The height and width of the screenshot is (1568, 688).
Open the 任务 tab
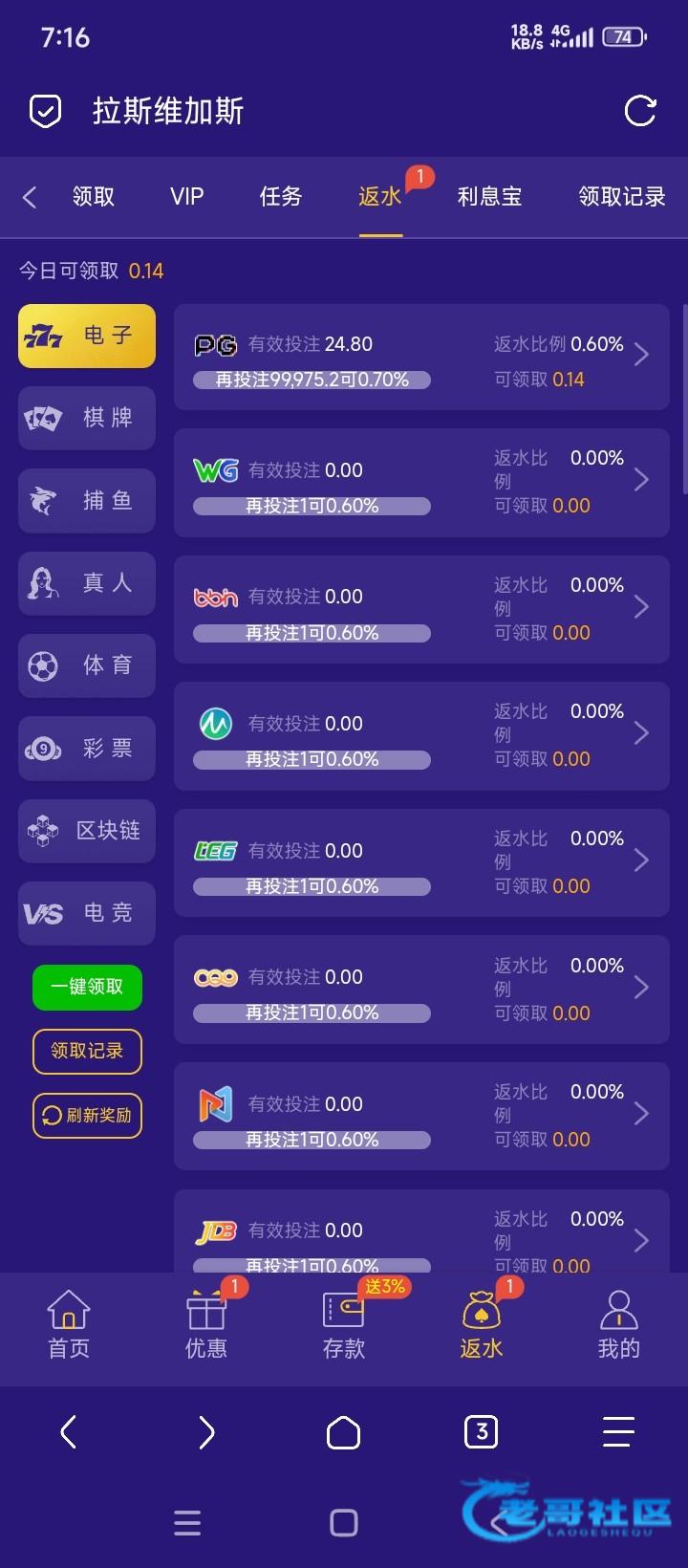[x=281, y=196]
